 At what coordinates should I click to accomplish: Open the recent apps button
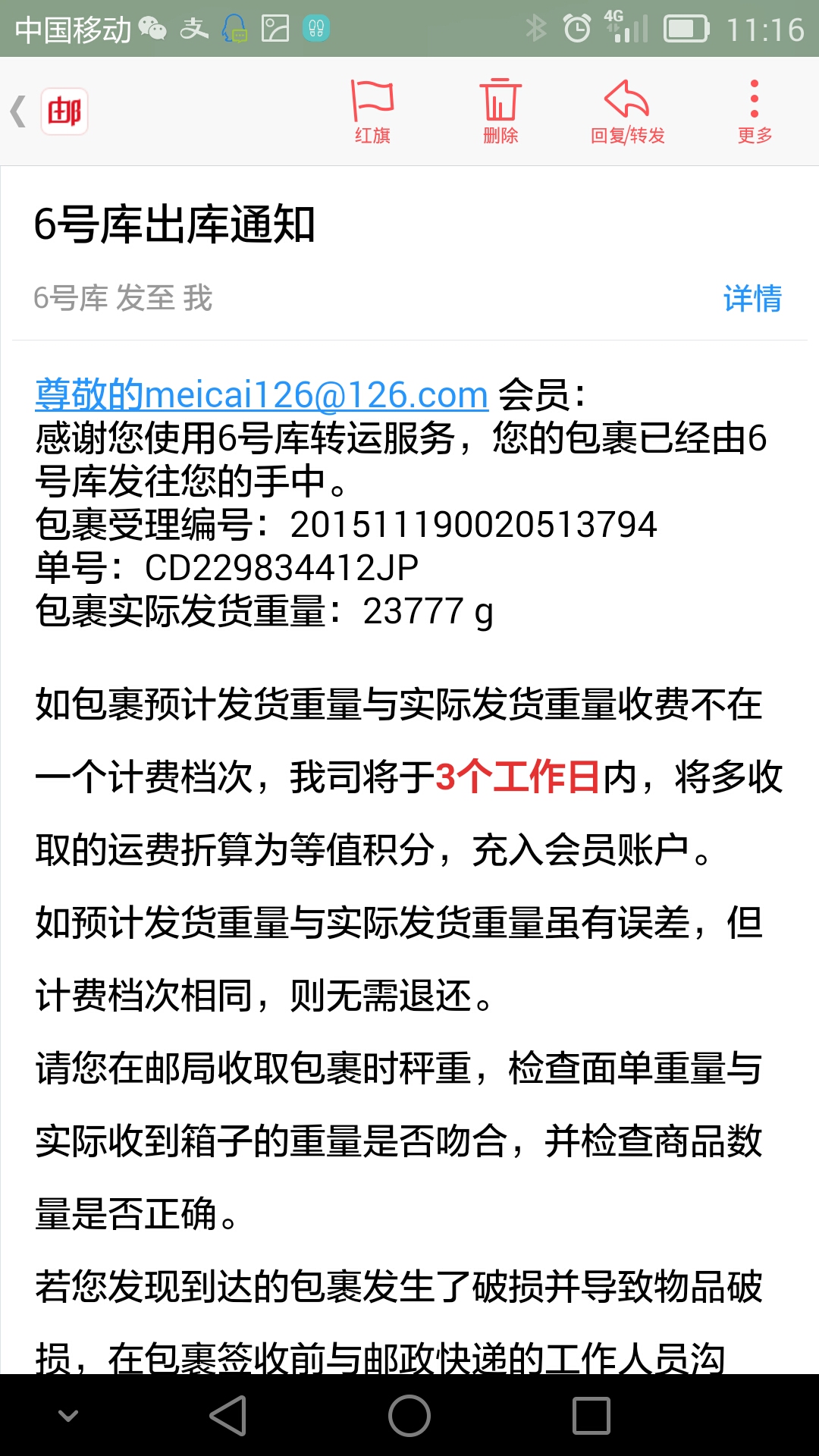591,1416
